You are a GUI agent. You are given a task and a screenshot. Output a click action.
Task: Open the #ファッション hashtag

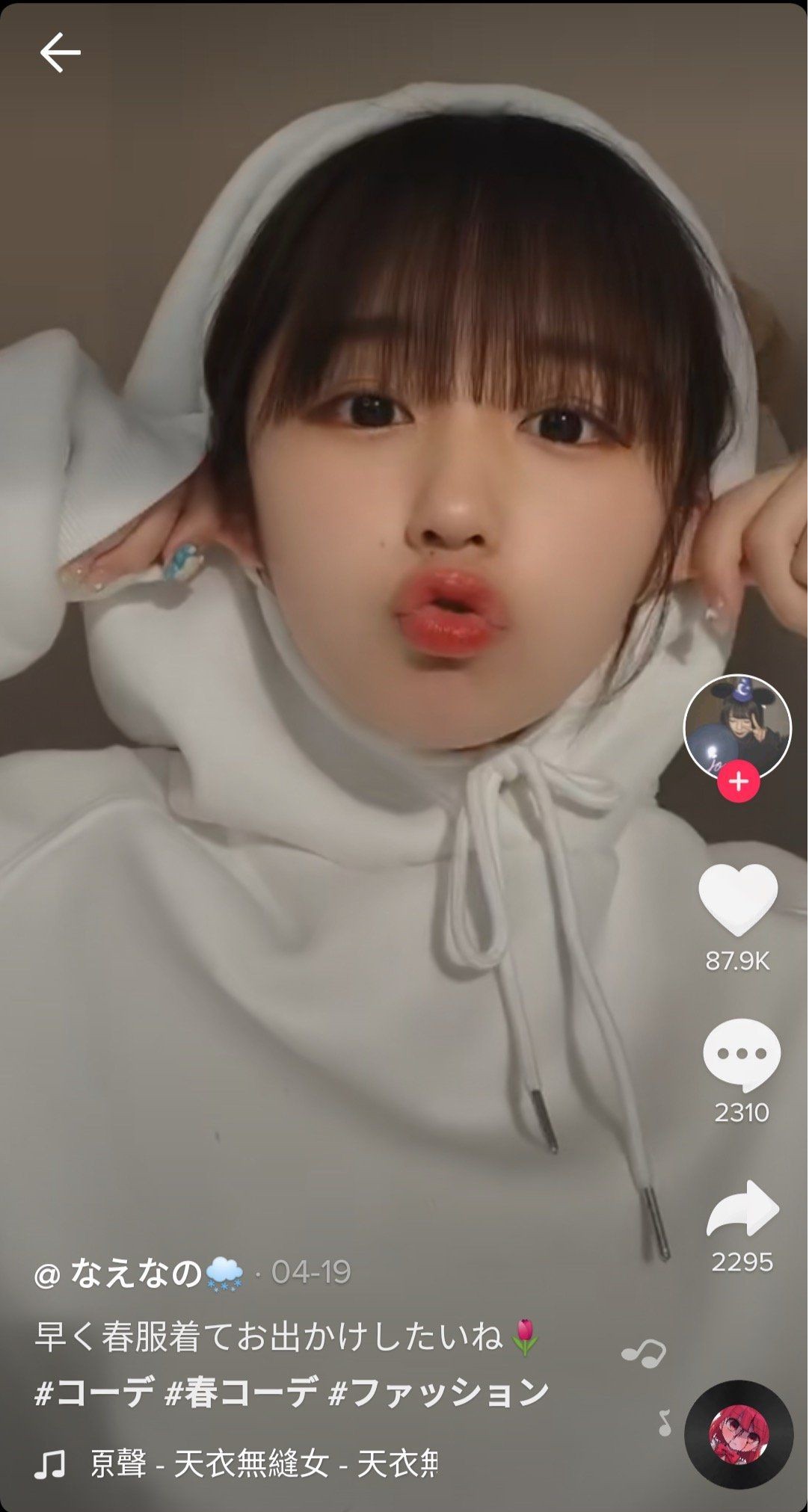point(439,1393)
